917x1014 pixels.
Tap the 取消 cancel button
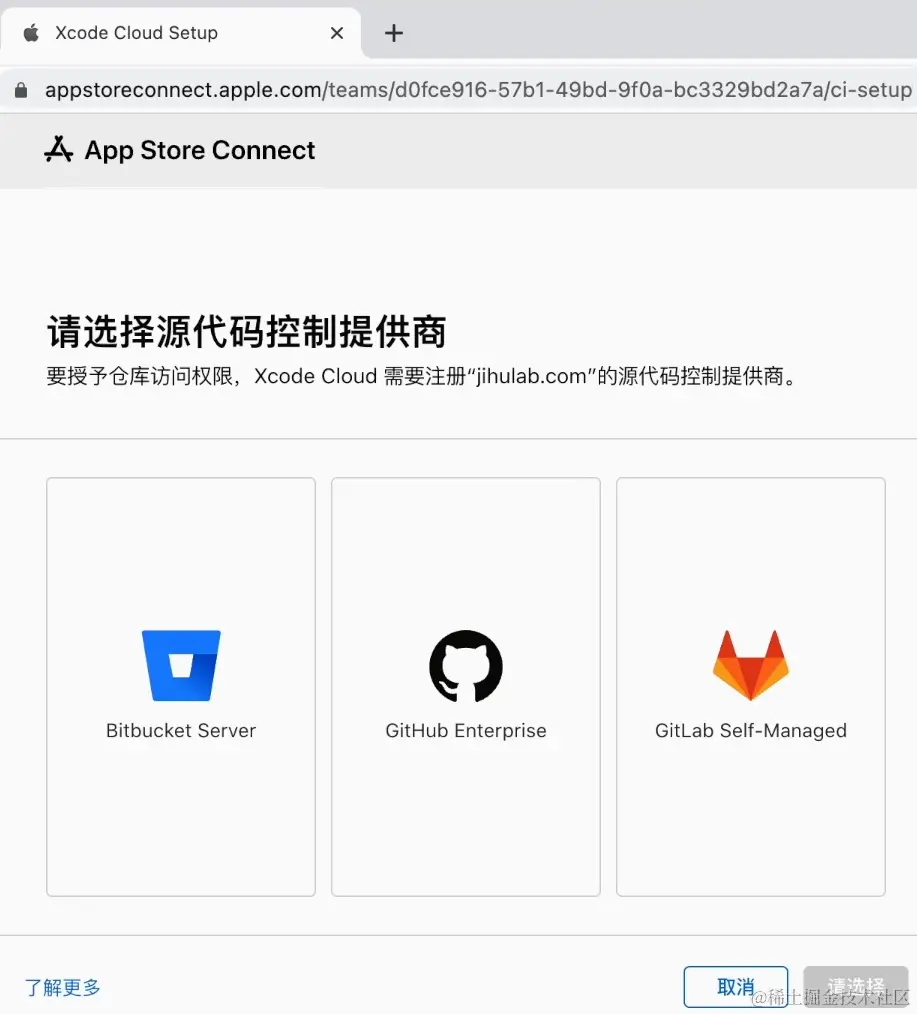point(736,987)
